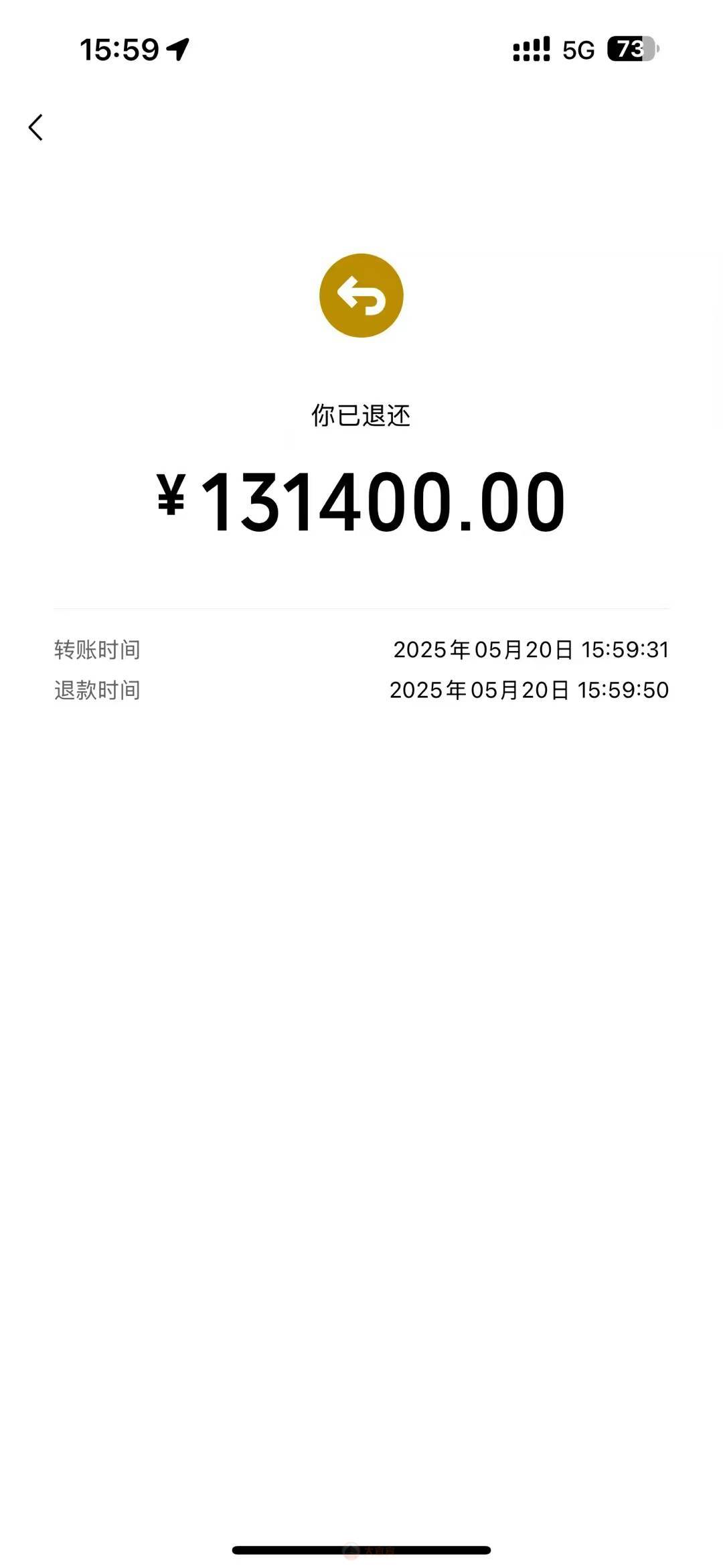Go back using the top-left arrow
The height and width of the screenshot is (1568, 723).
tap(35, 127)
